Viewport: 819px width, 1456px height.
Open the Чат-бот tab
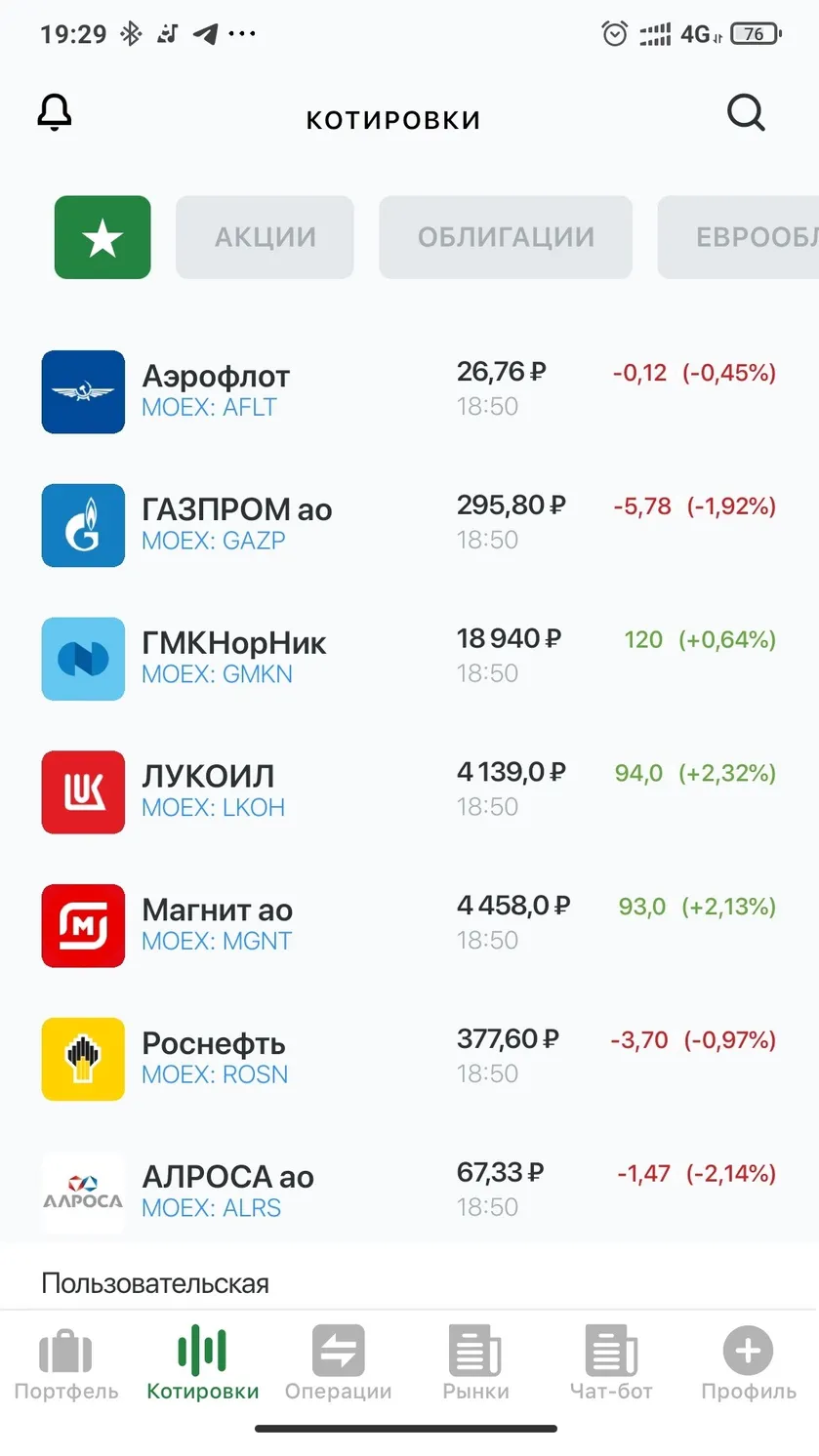coord(612,1363)
